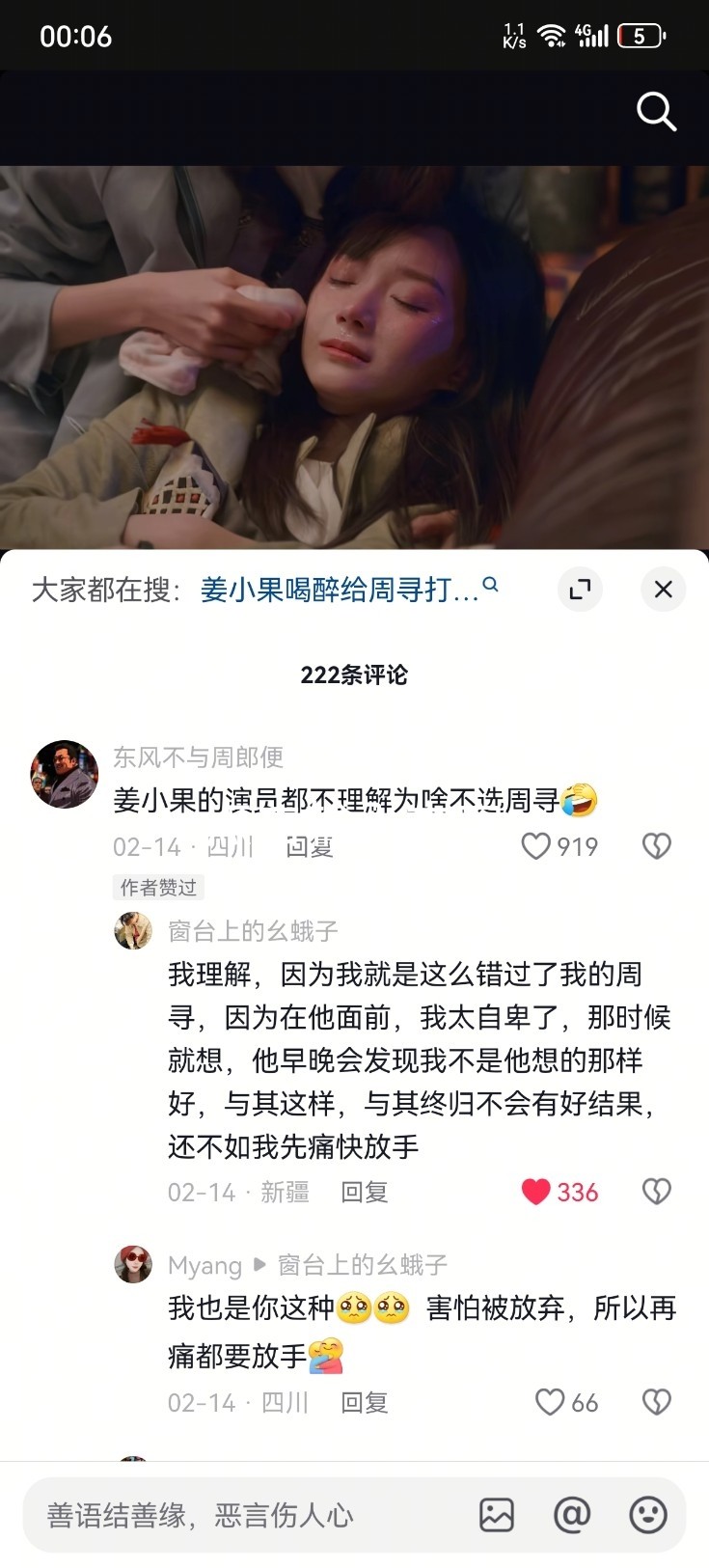Like Myang's reply with 66 likes
Image resolution: width=709 pixels, height=1568 pixels.
pyautogui.click(x=566, y=1402)
